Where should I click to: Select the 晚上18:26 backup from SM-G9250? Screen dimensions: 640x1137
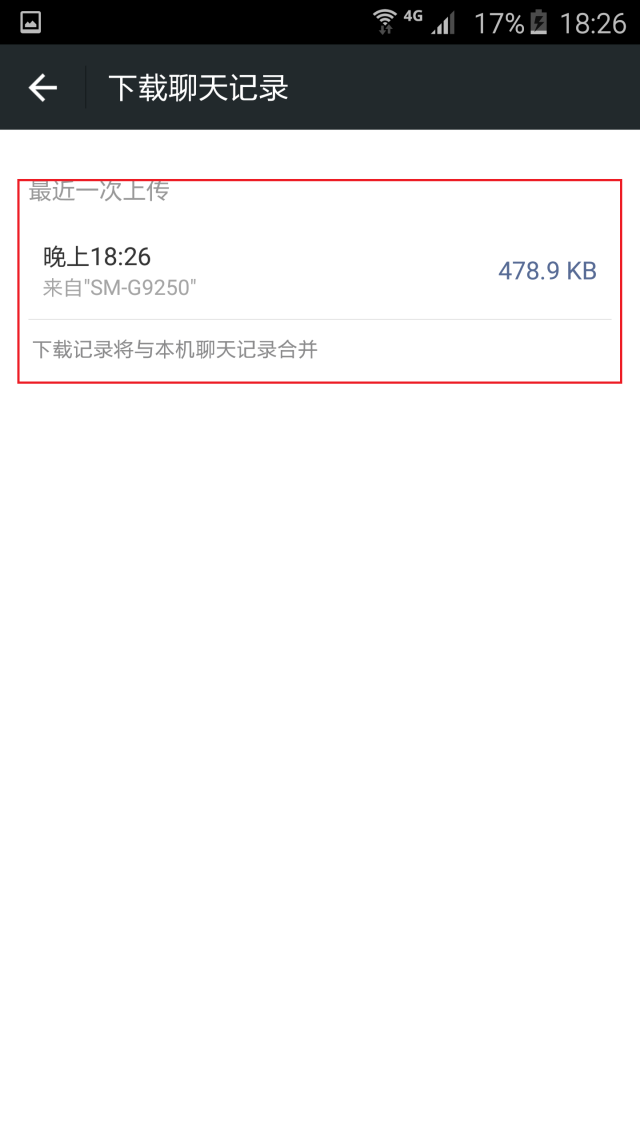pyautogui.click(x=319, y=271)
